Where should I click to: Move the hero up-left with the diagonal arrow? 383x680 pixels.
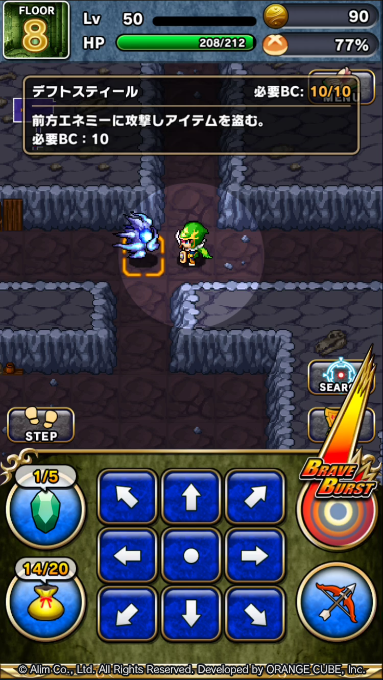pyautogui.click(x=127, y=497)
